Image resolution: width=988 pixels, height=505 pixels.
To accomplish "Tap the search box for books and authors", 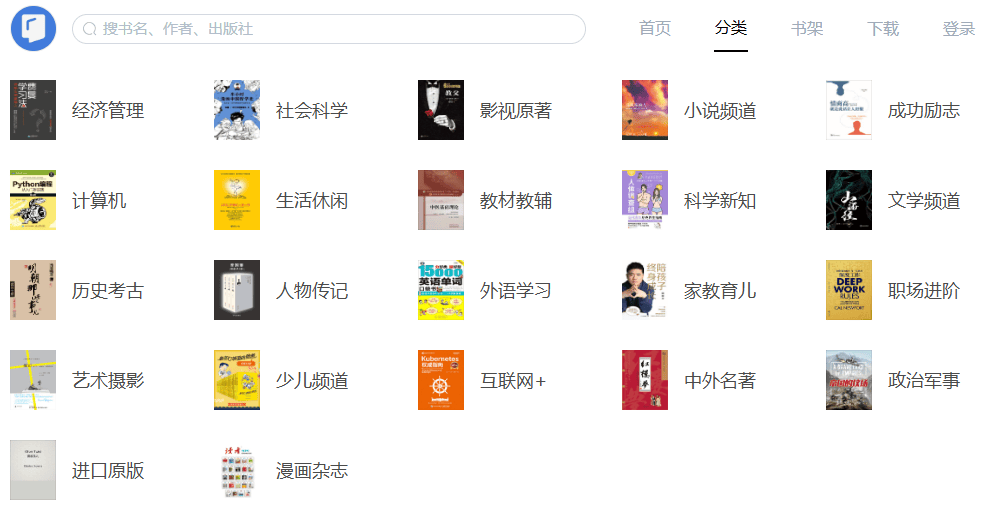I will pyautogui.click(x=328, y=29).
